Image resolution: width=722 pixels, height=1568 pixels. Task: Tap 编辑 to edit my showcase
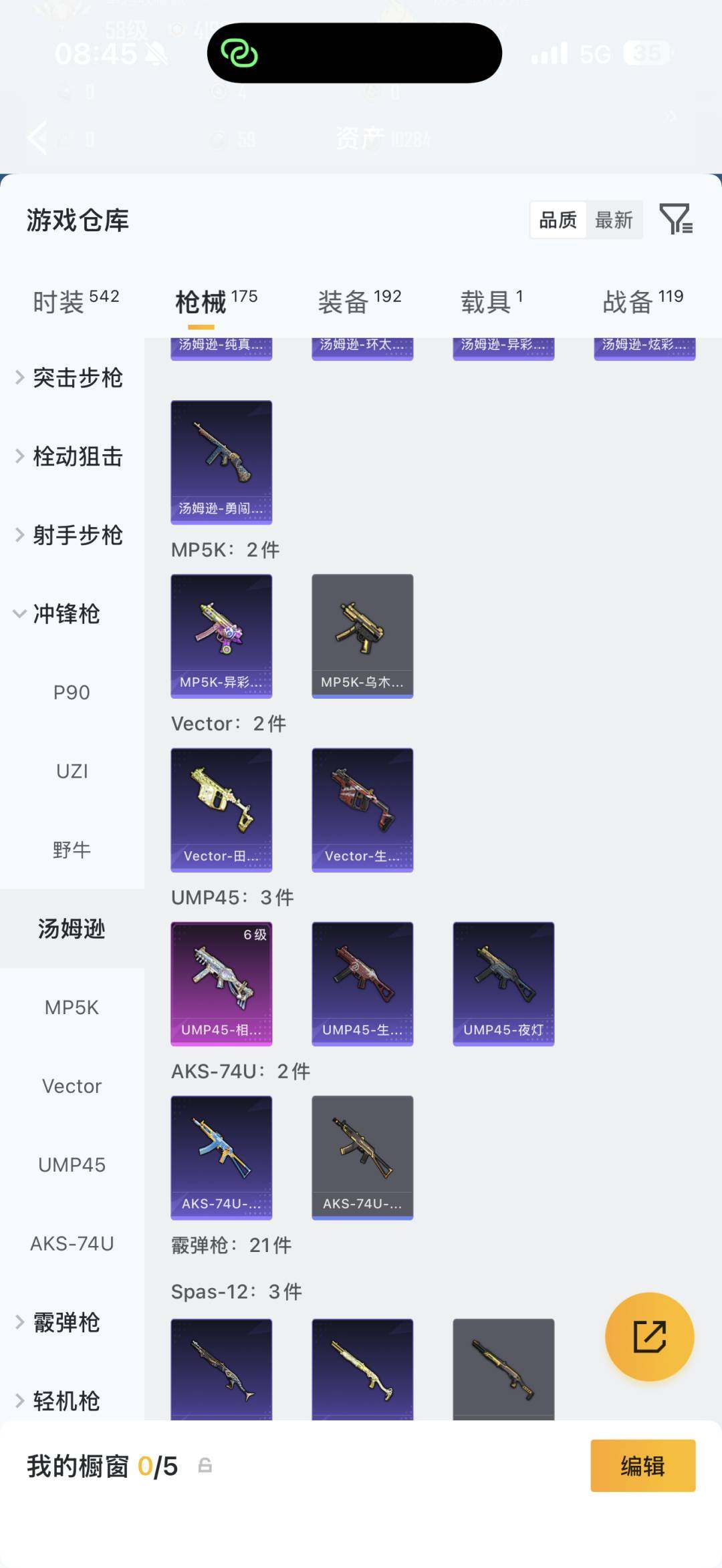coord(642,1465)
